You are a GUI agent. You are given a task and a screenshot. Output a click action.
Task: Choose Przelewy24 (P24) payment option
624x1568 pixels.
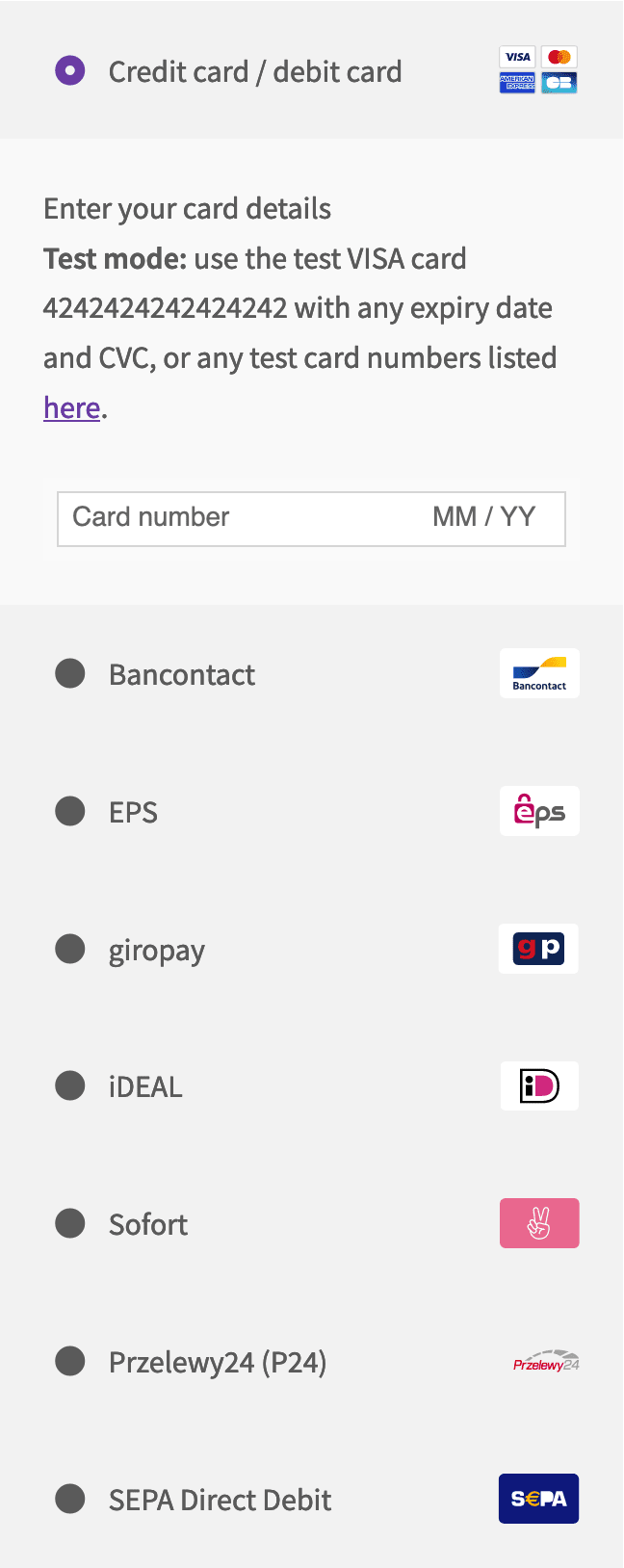point(70,1362)
